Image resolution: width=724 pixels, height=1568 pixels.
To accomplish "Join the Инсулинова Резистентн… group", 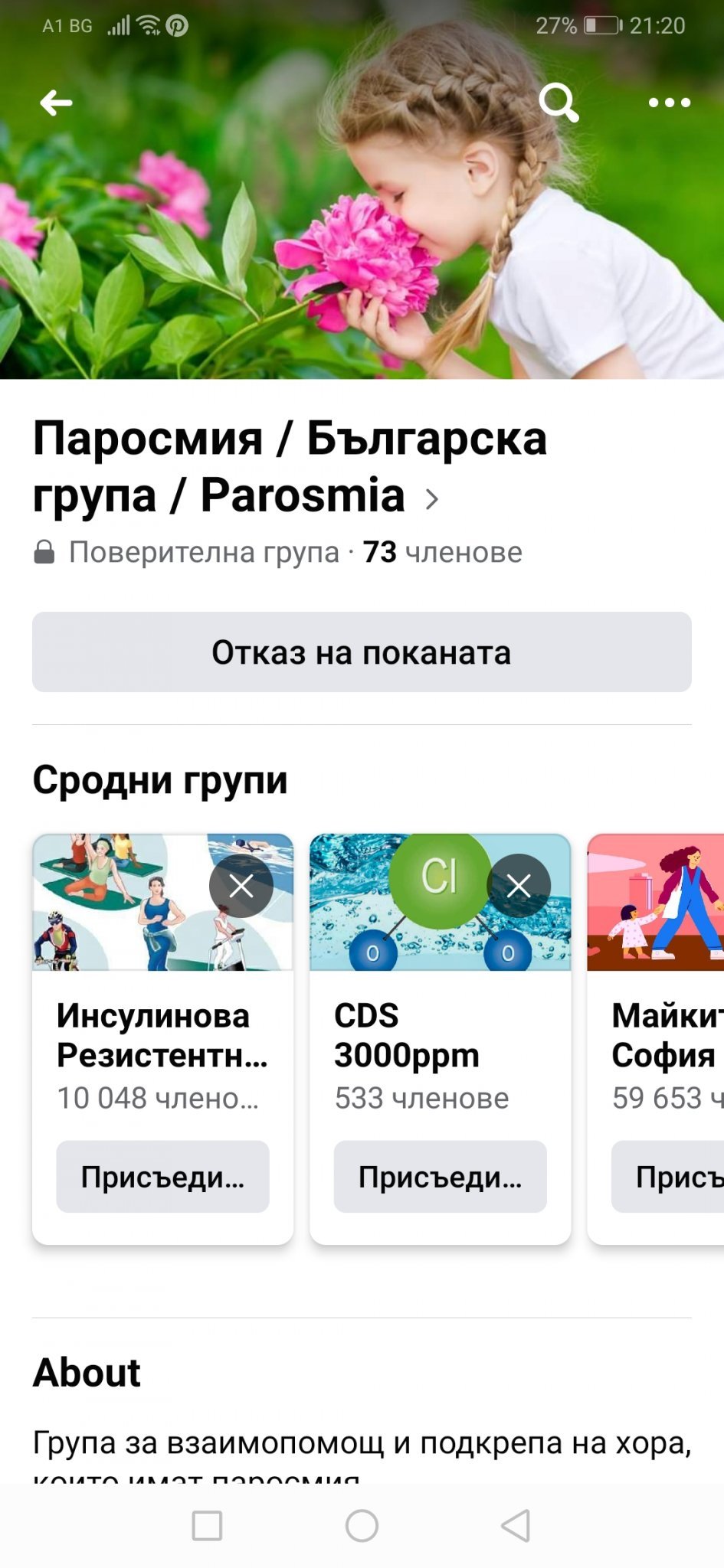I will tap(162, 1177).
